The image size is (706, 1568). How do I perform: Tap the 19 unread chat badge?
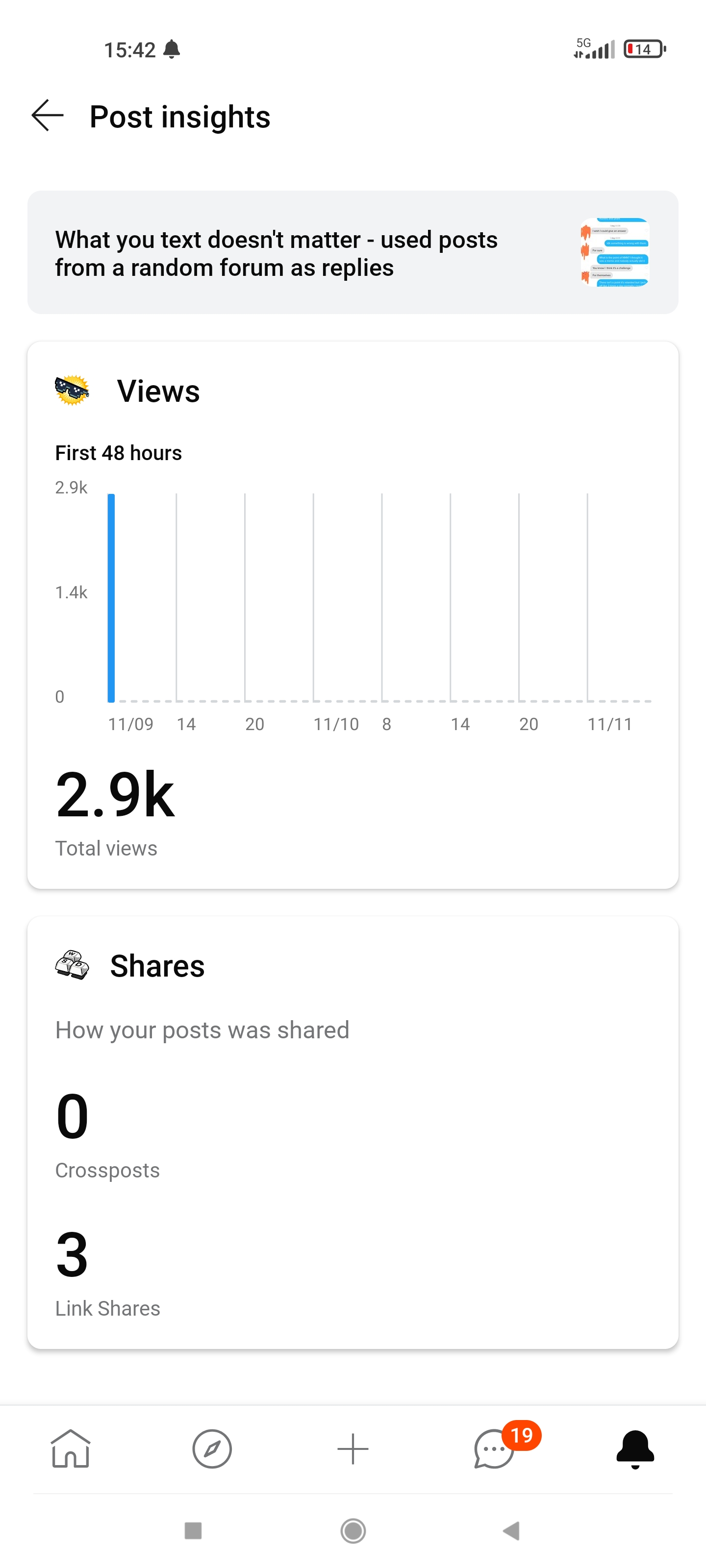[523, 1435]
